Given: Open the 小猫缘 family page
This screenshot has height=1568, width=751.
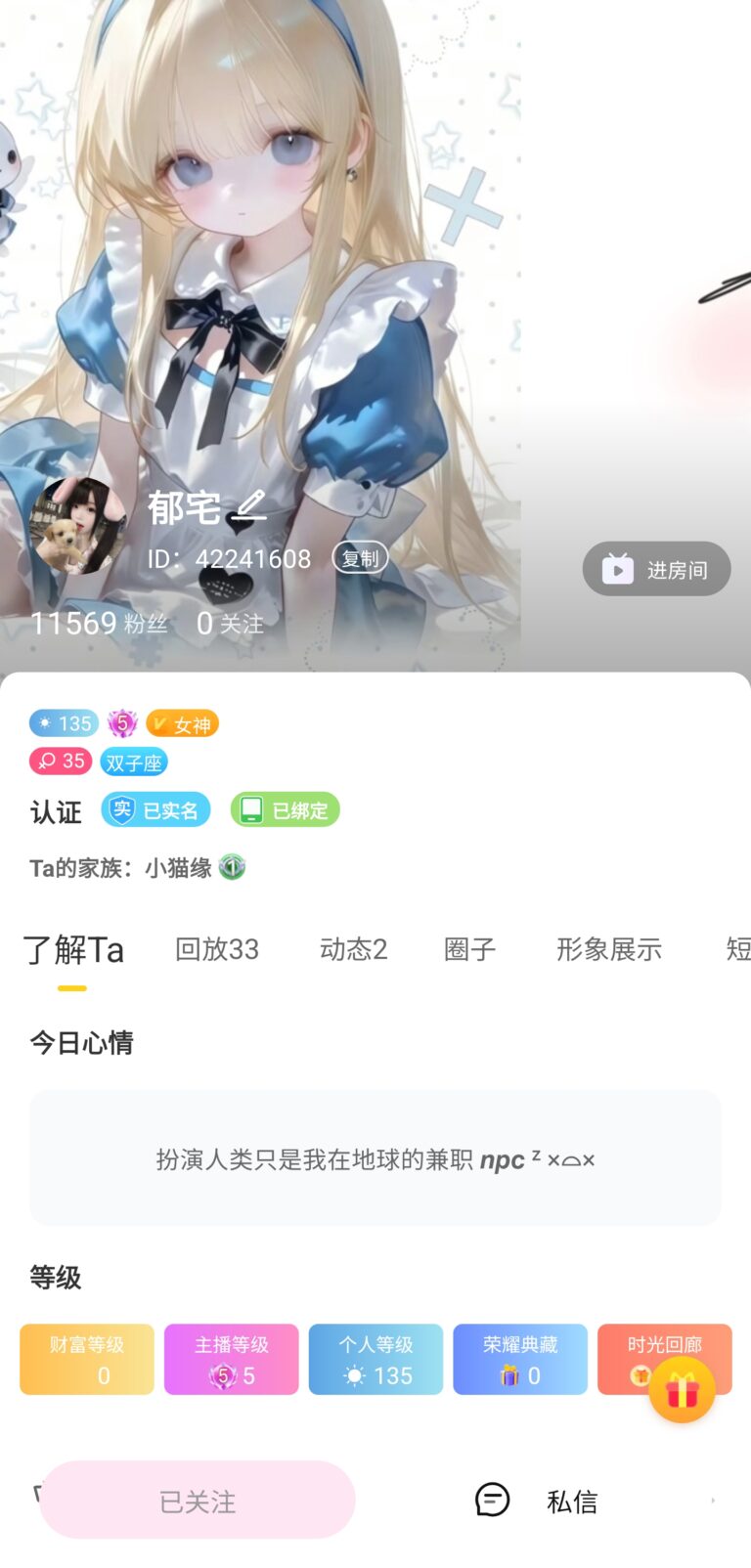Looking at the screenshot, I should [x=179, y=868].
